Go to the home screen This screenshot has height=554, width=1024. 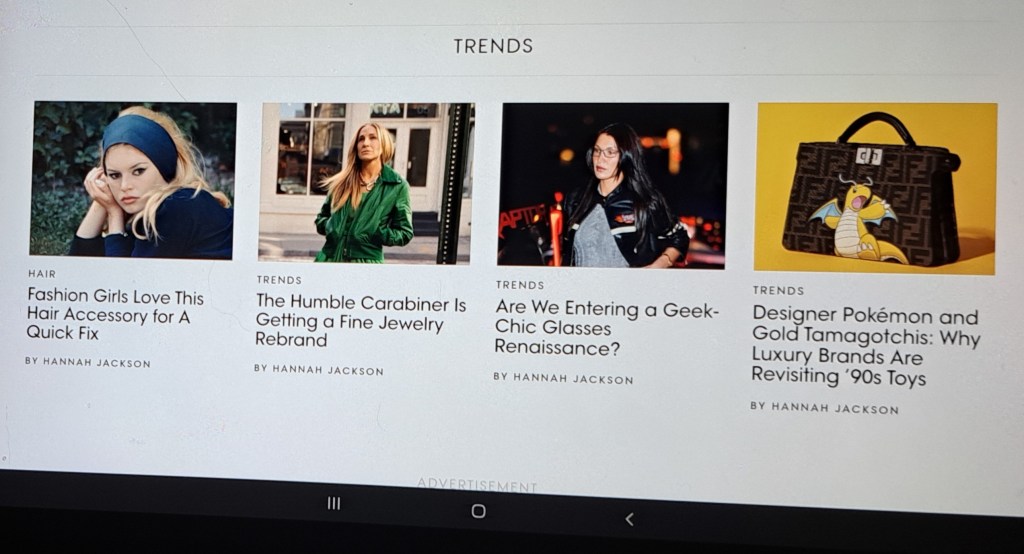click(478, 511)
